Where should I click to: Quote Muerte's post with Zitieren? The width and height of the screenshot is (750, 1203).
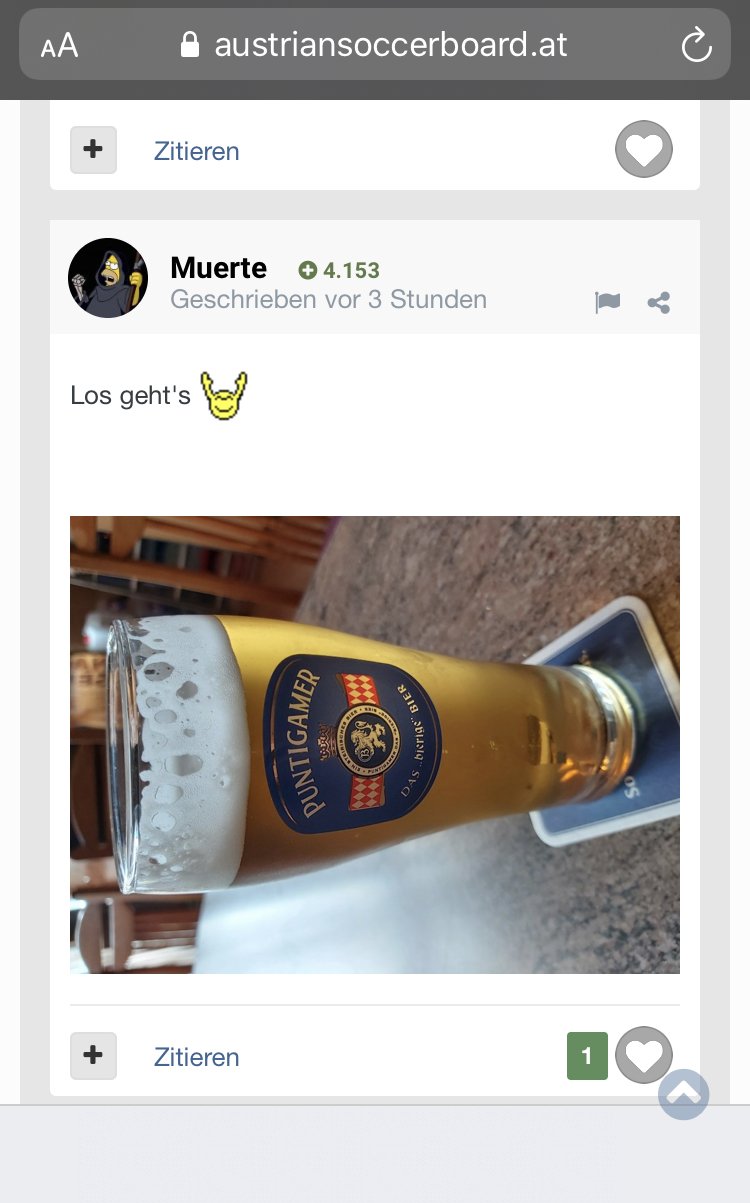point(196,1057)
